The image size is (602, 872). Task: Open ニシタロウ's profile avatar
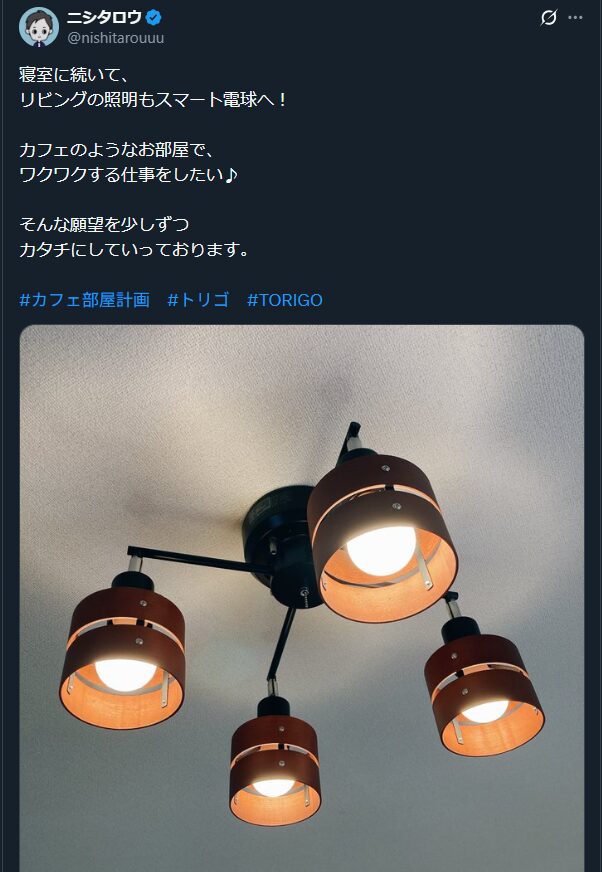click(x=38, y=27)
